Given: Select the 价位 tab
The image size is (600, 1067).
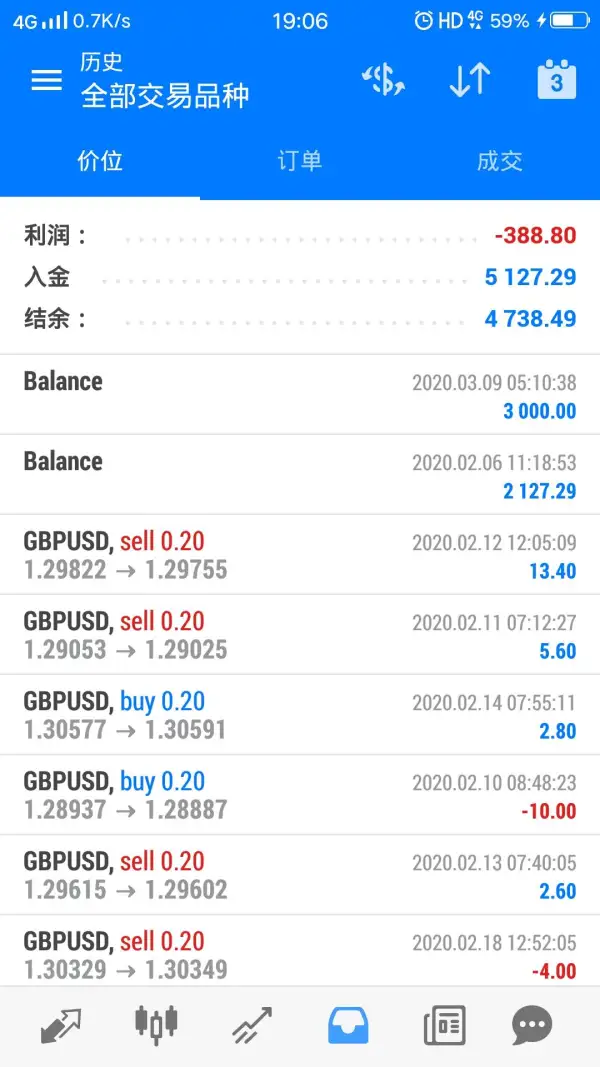Looking at the screenshot, I should (x=100, y=161).
